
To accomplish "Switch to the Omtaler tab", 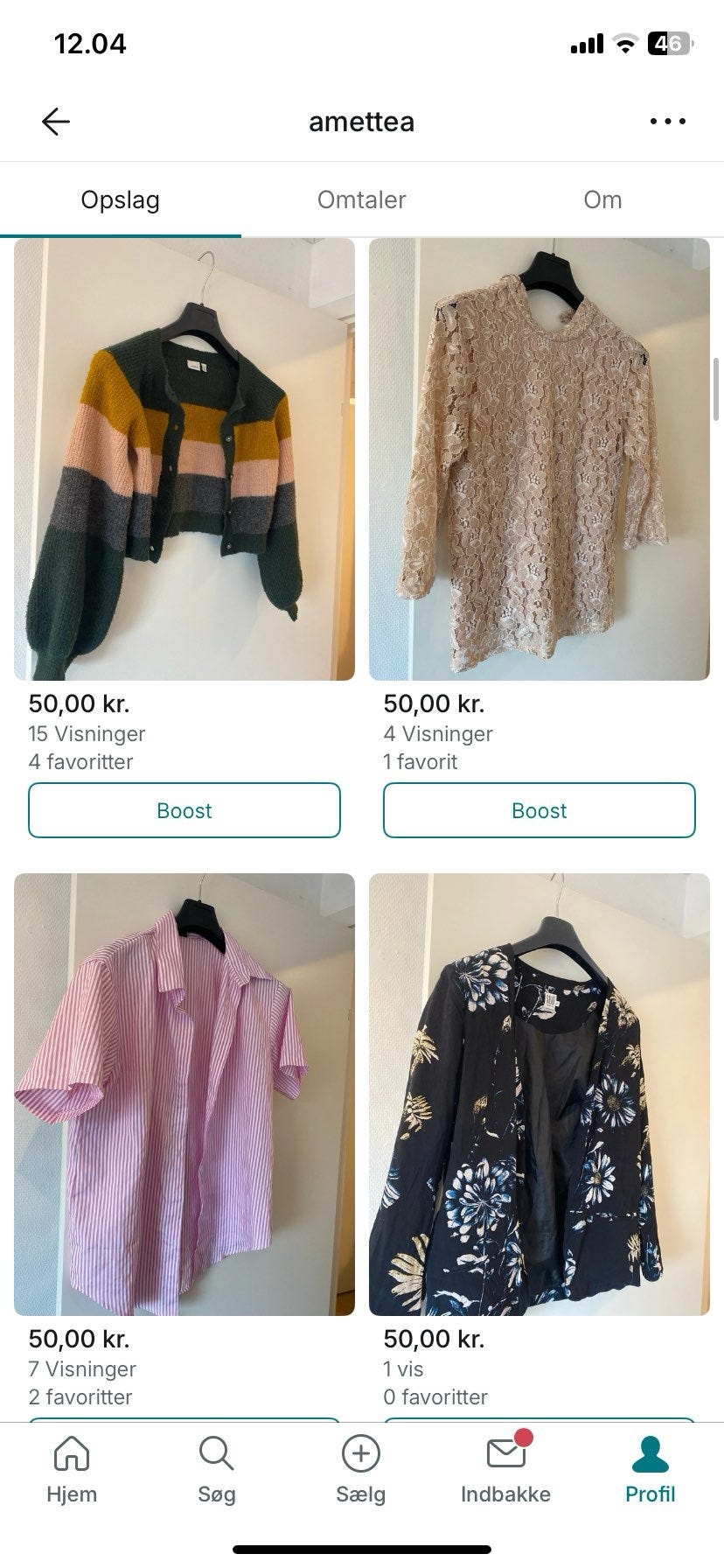I will [x=361, y=199].
